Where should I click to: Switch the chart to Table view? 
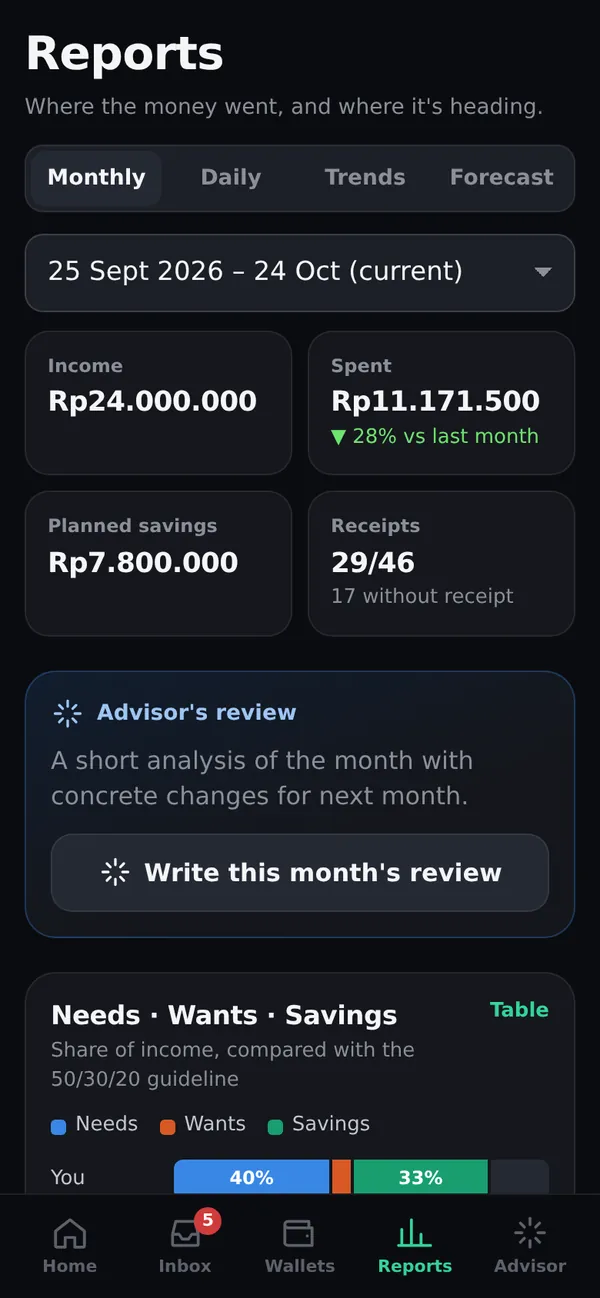click(519, 1010)
